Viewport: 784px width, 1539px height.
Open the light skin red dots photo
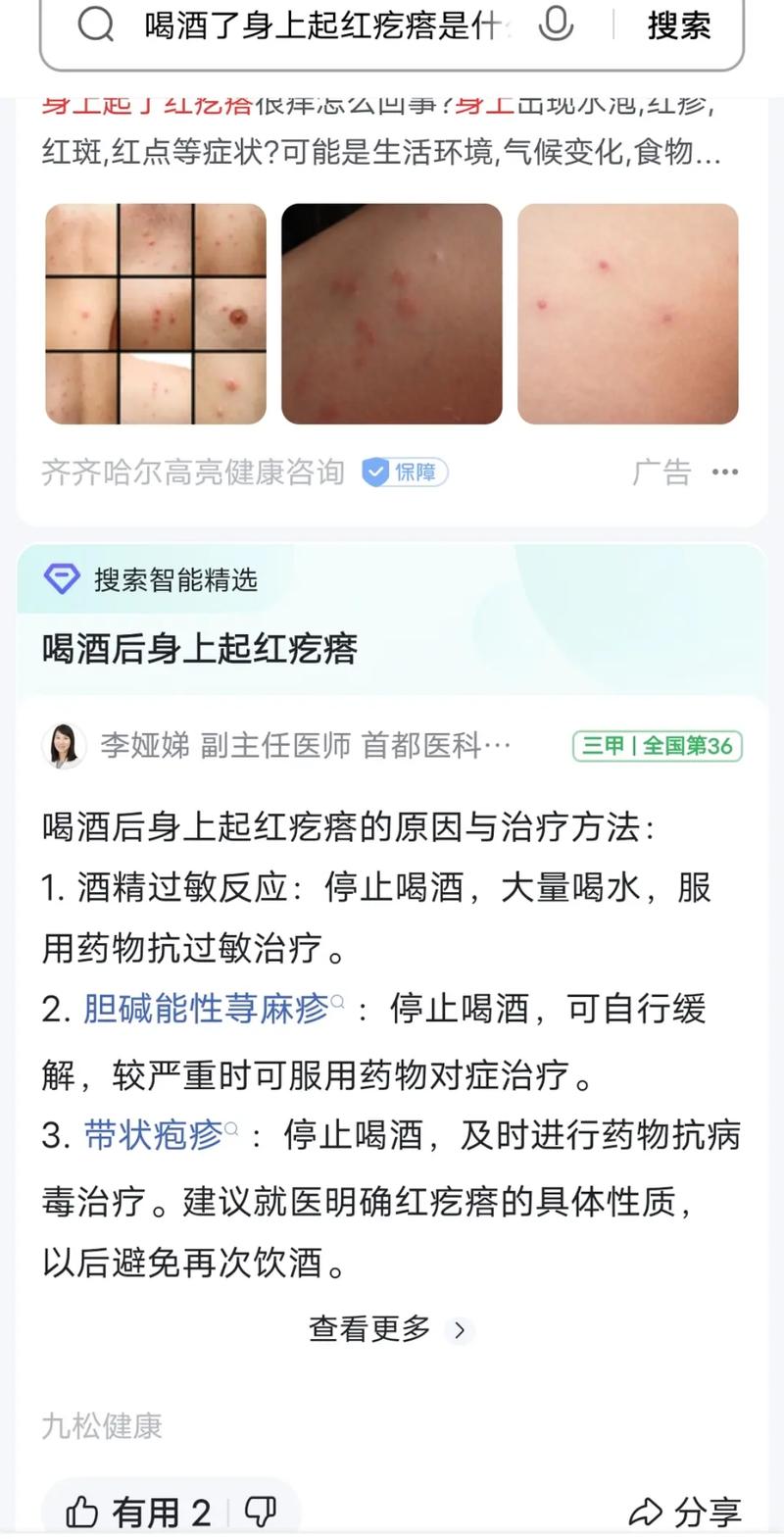pos(627,314)
